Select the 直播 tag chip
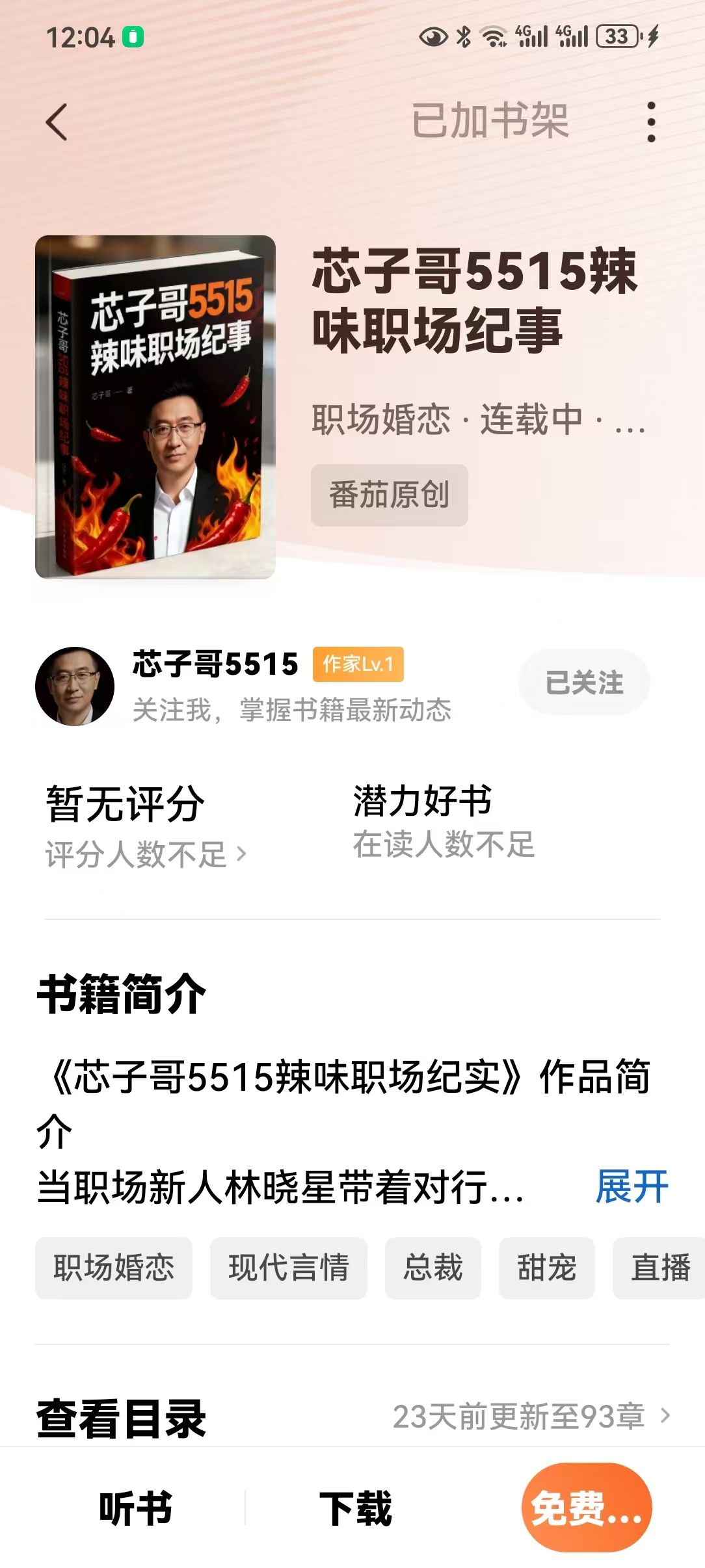This screenshot has width=705, height=1568. (x=659, y=1268)
